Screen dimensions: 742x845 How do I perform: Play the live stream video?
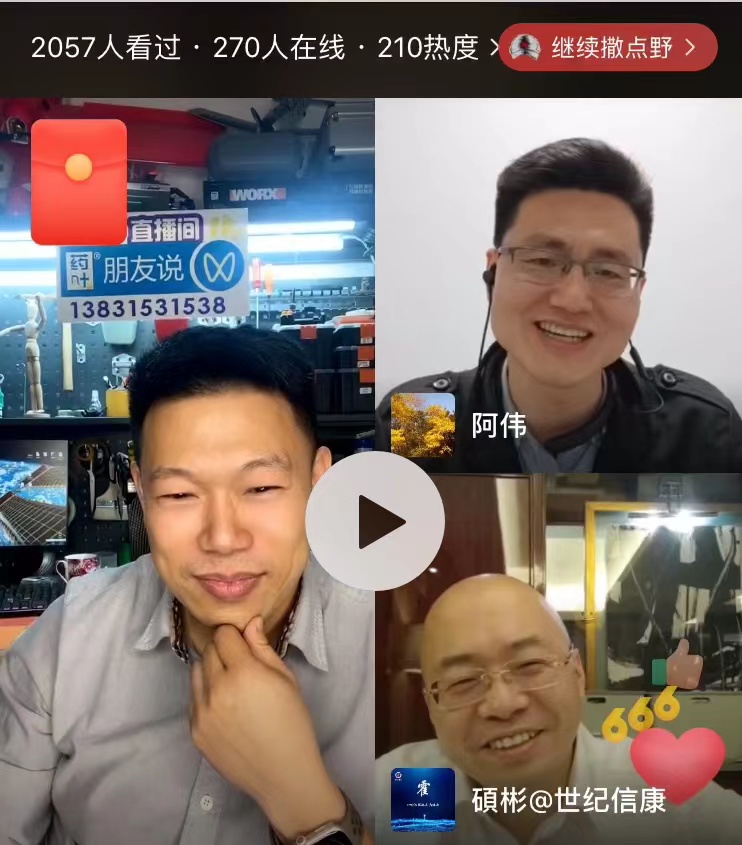click(375, 521)
